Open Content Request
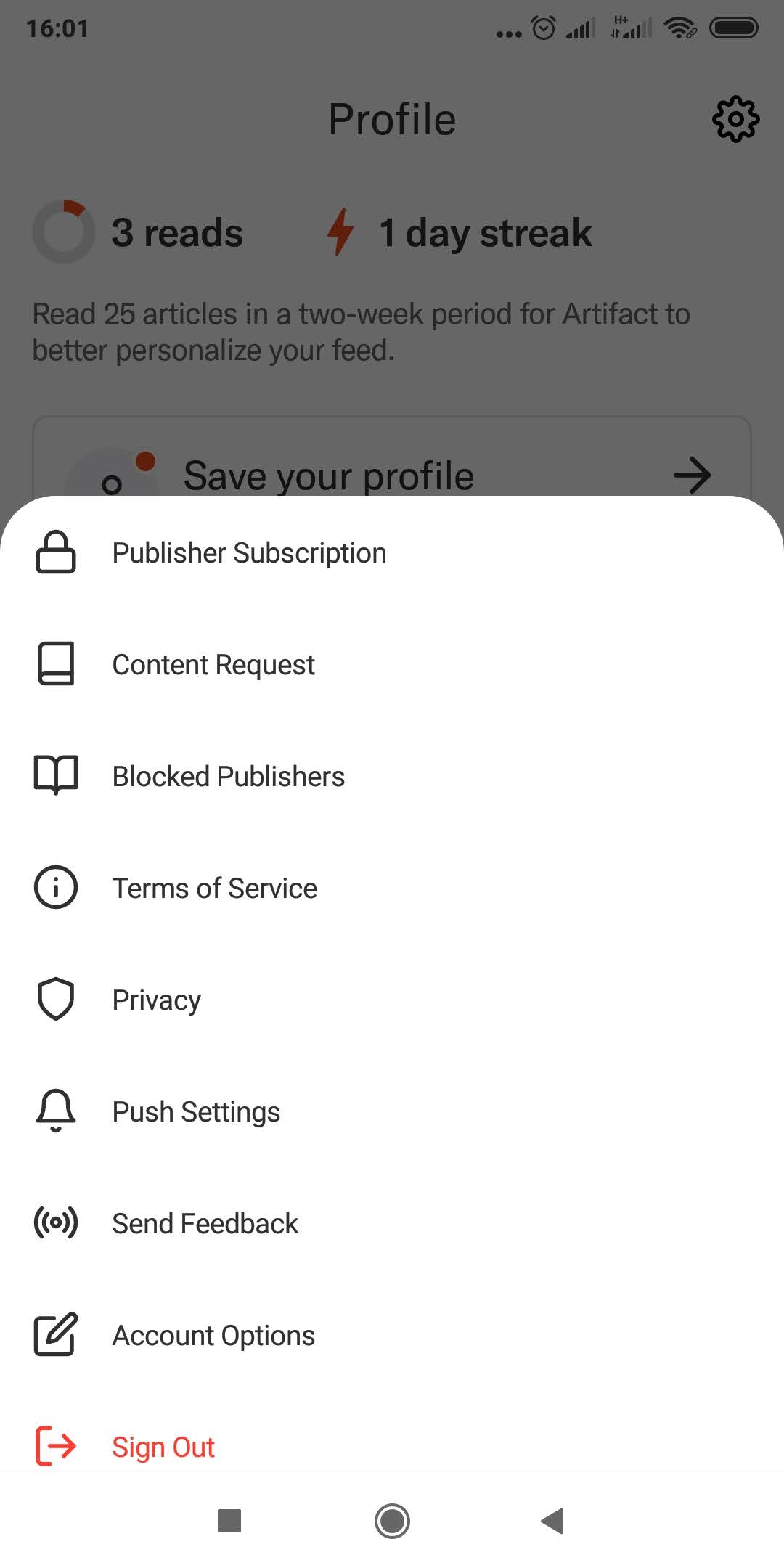Viewport: 784px width, 1568px height. (x=392, y=664)
